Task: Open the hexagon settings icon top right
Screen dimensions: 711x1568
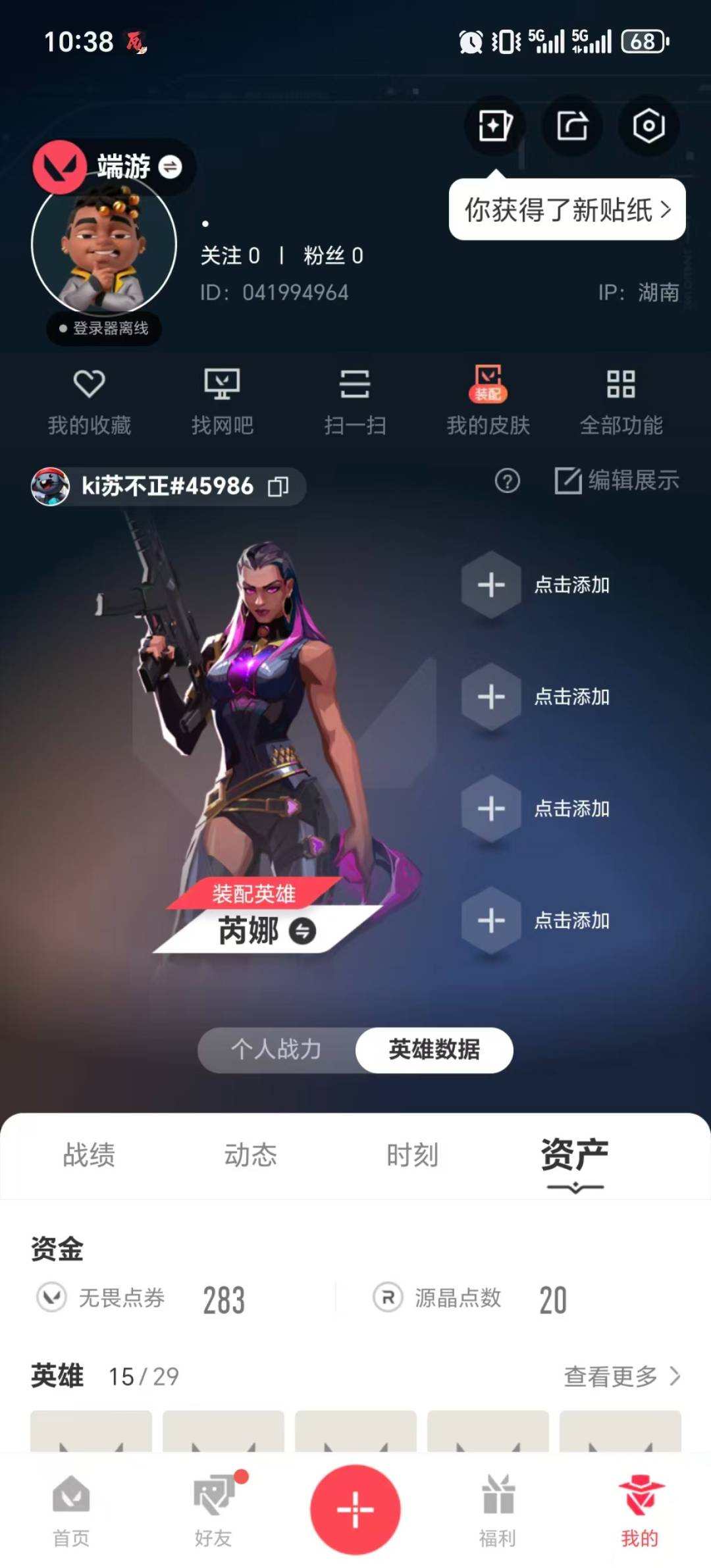Action: [648, 126]
